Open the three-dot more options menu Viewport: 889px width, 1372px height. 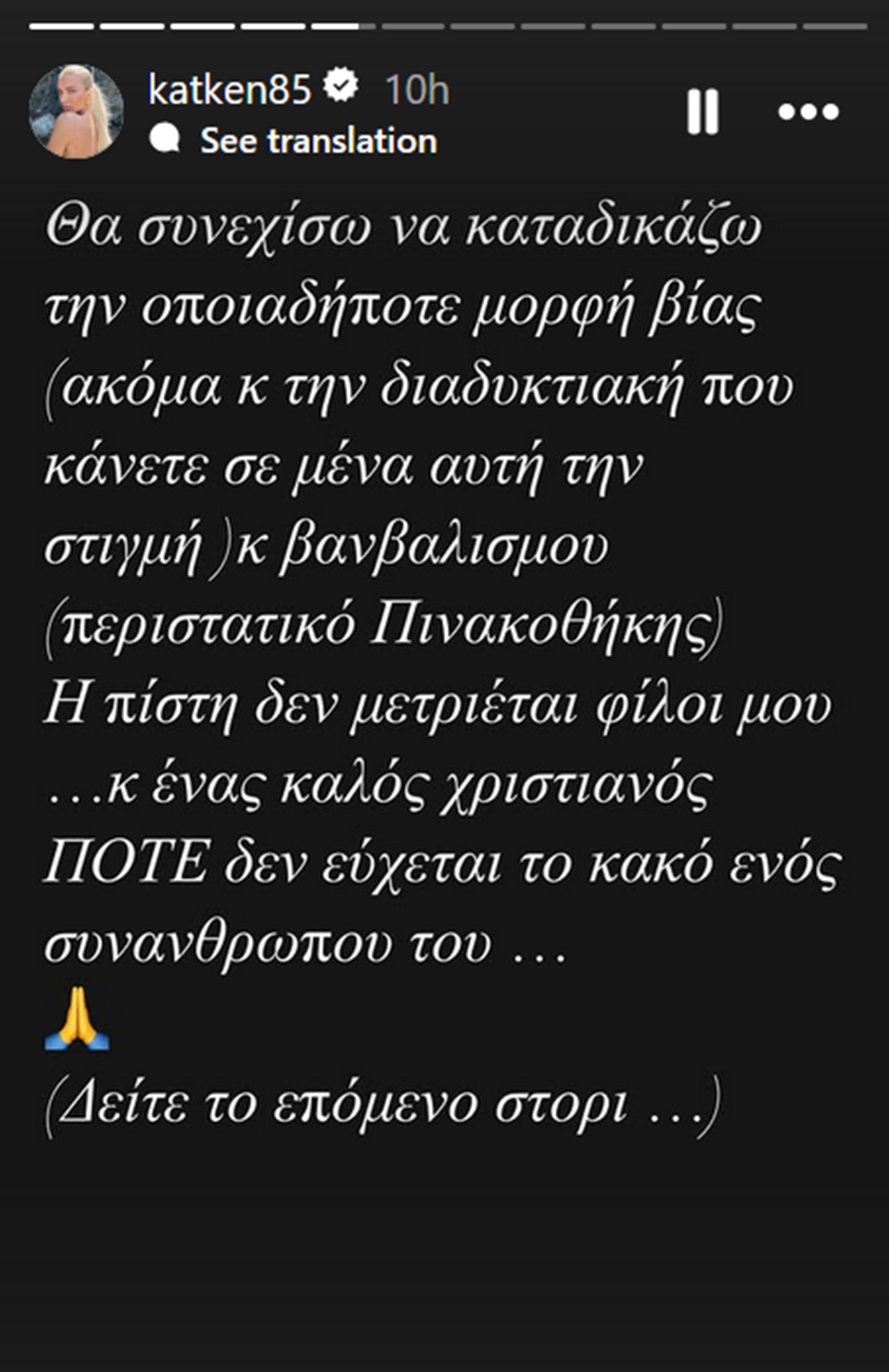coord(808,112)
